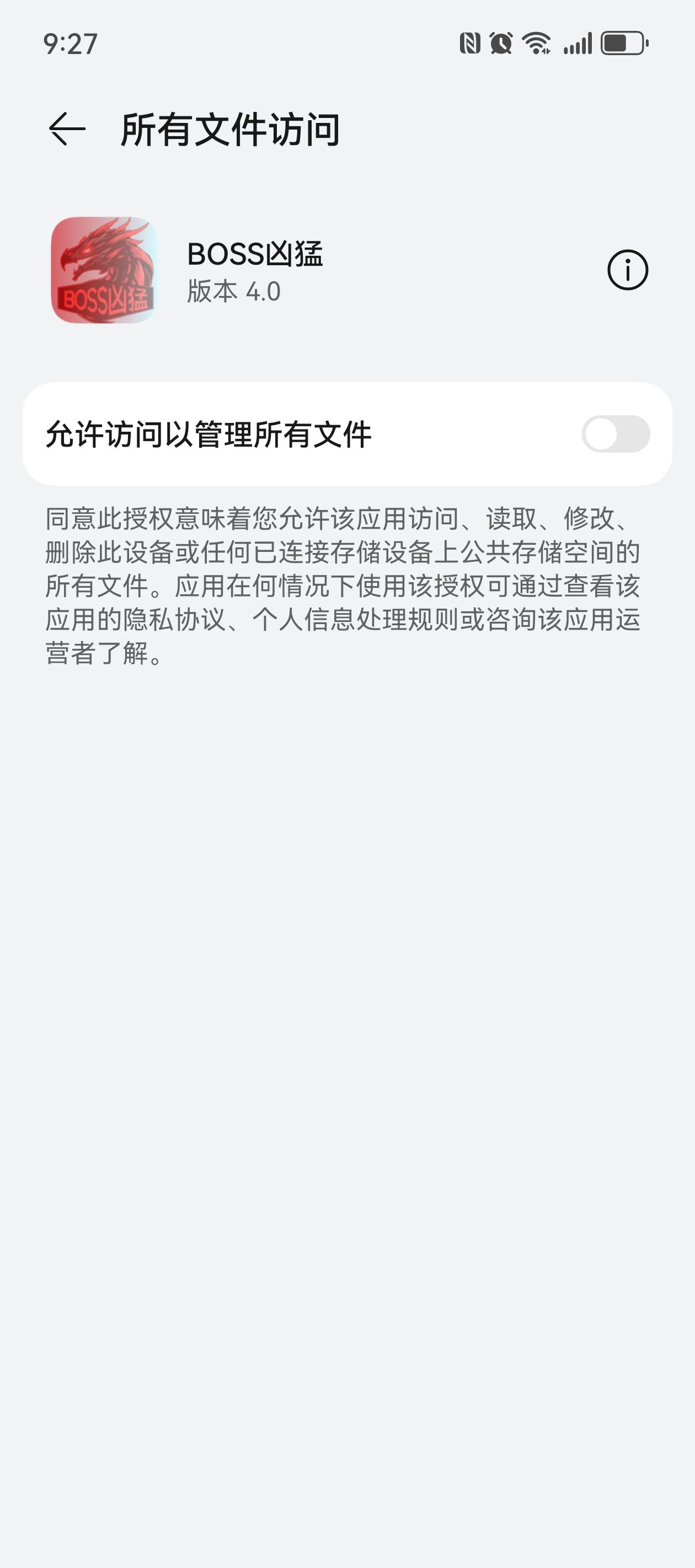Tap the BOSS凶猛 app name text
Image resolution: width=695 pixels, height=1568 pixels.
click(x=256, y=252)
